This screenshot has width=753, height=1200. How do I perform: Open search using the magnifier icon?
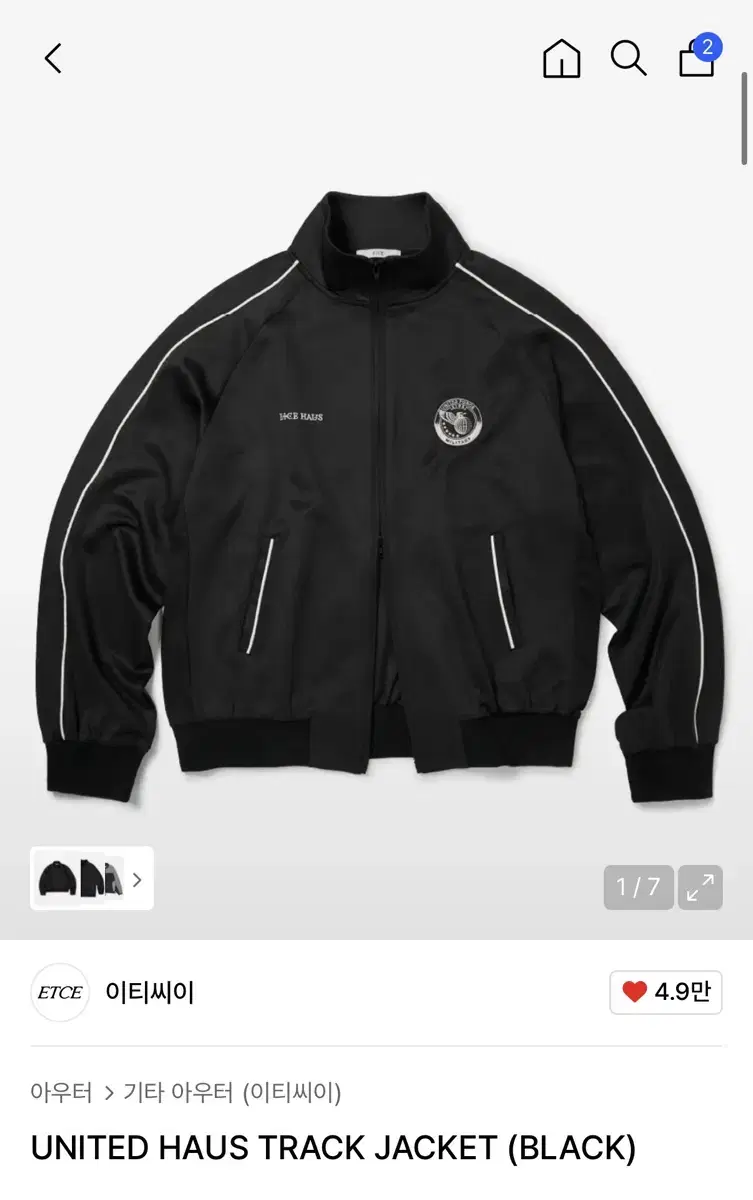629,60
